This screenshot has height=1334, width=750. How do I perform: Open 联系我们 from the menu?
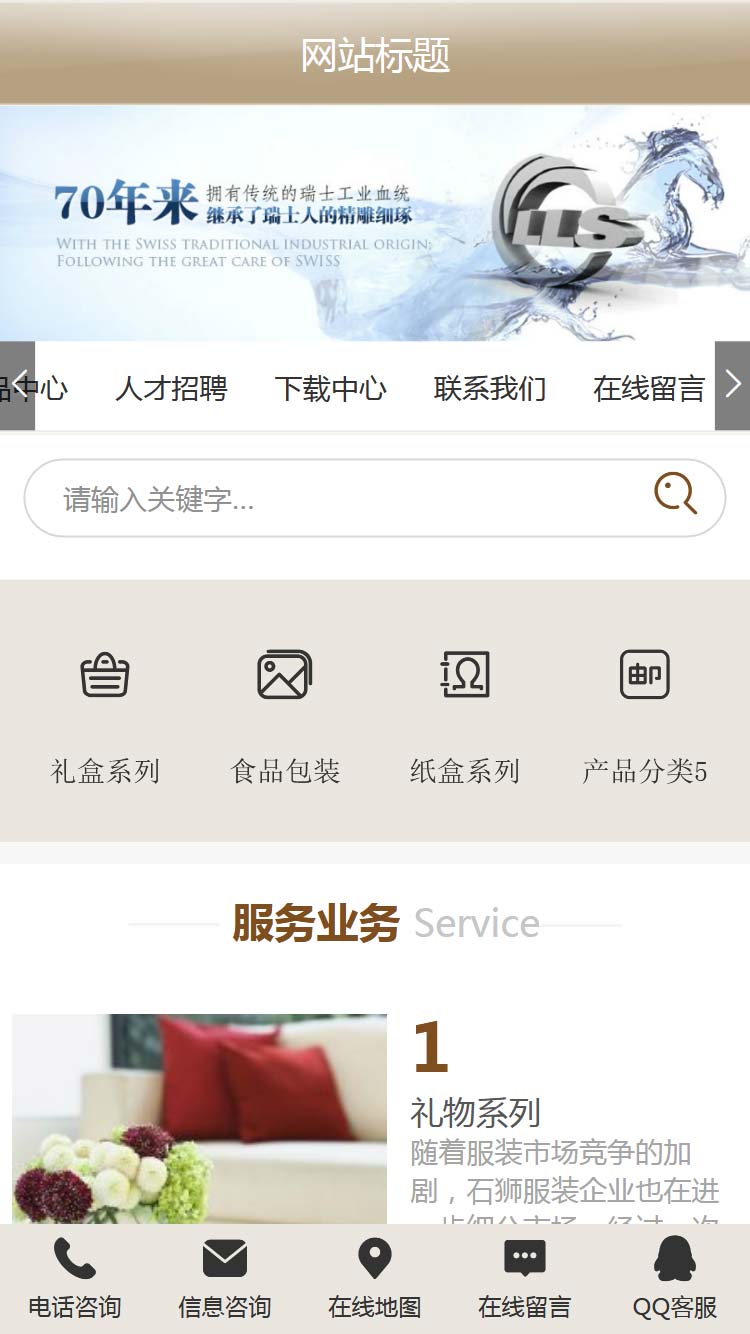(490, 388)
